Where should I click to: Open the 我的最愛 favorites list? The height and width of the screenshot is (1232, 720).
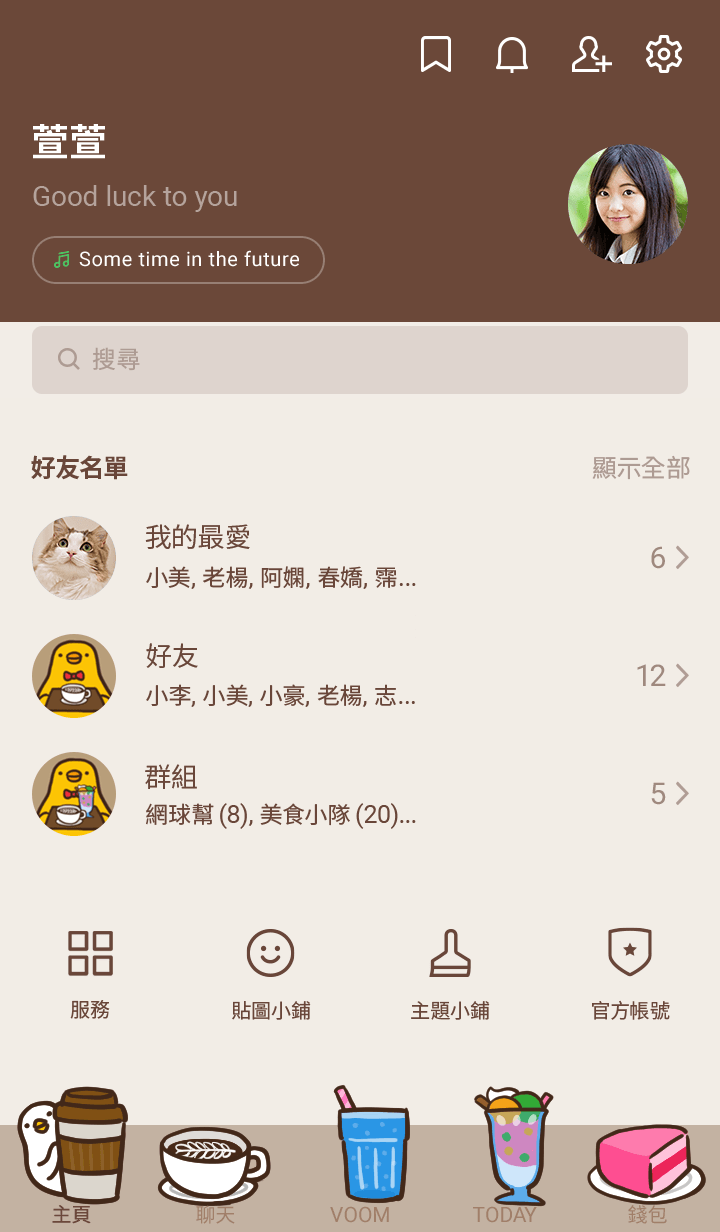tap(360, 558)
